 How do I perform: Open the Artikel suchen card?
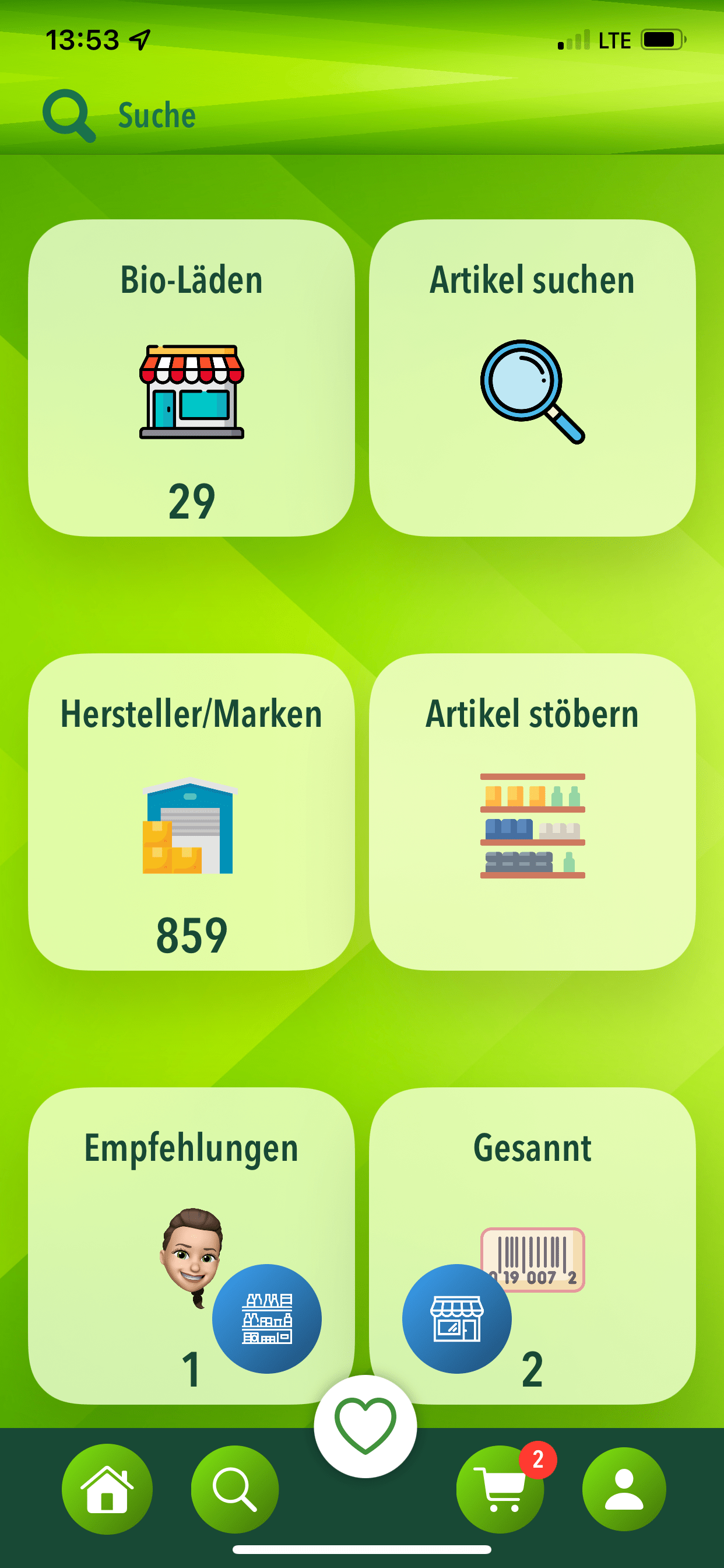pos(532,378)
